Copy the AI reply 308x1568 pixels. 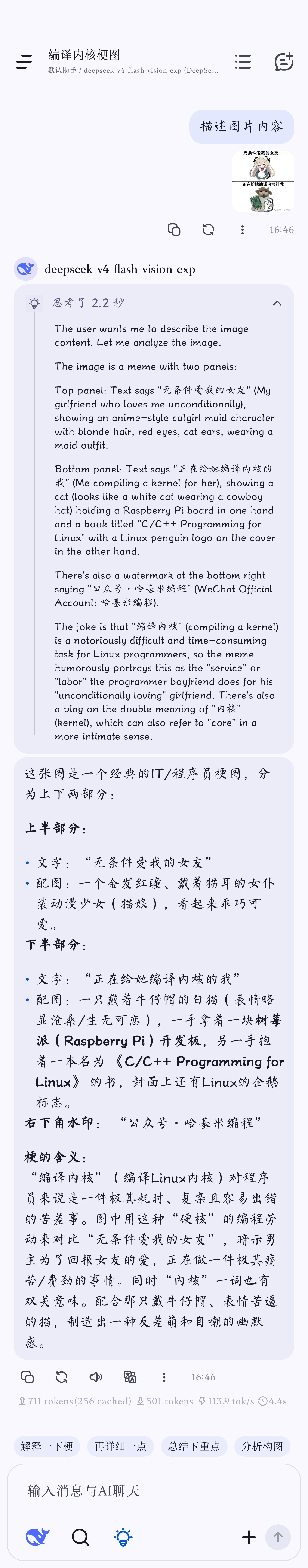pos(27,1377)
